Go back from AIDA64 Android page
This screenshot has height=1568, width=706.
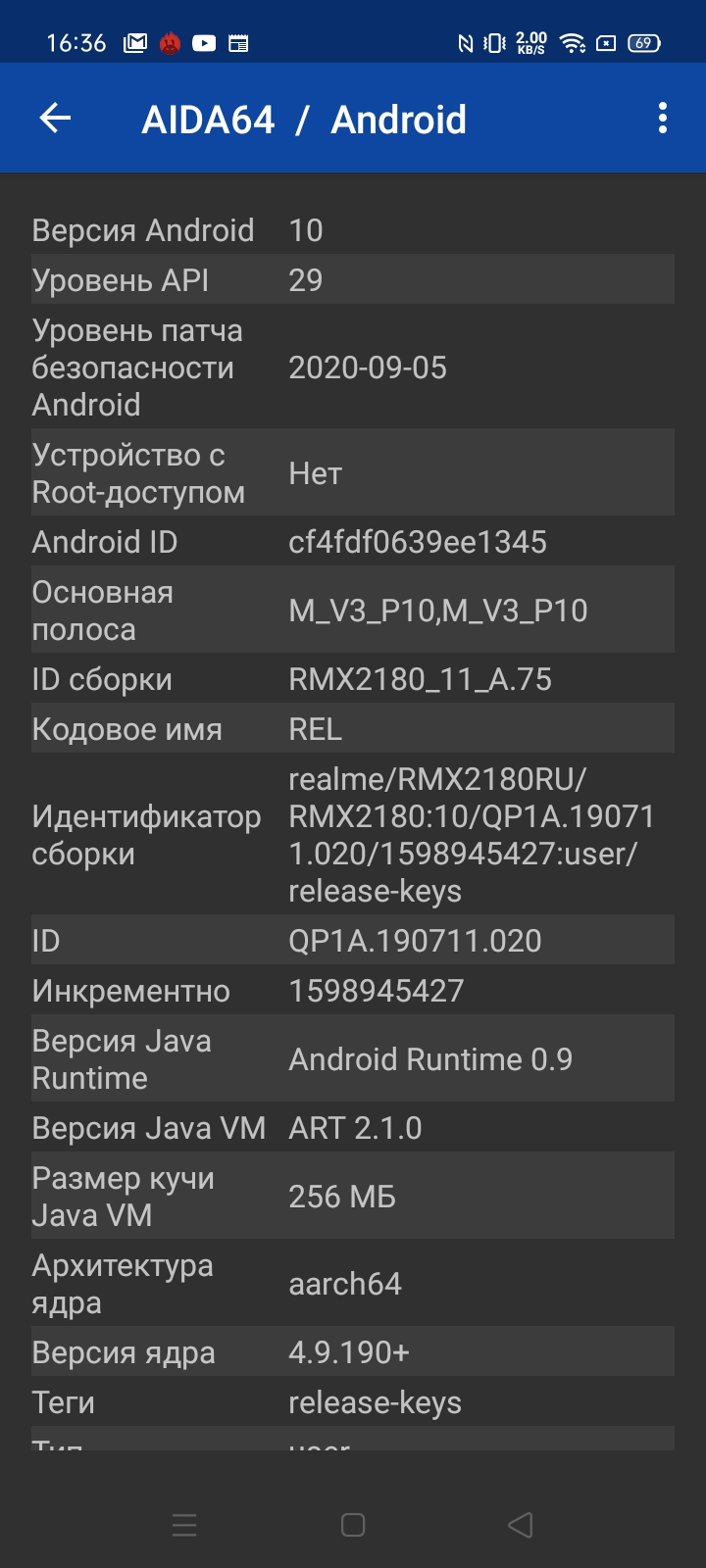[55, 119]
